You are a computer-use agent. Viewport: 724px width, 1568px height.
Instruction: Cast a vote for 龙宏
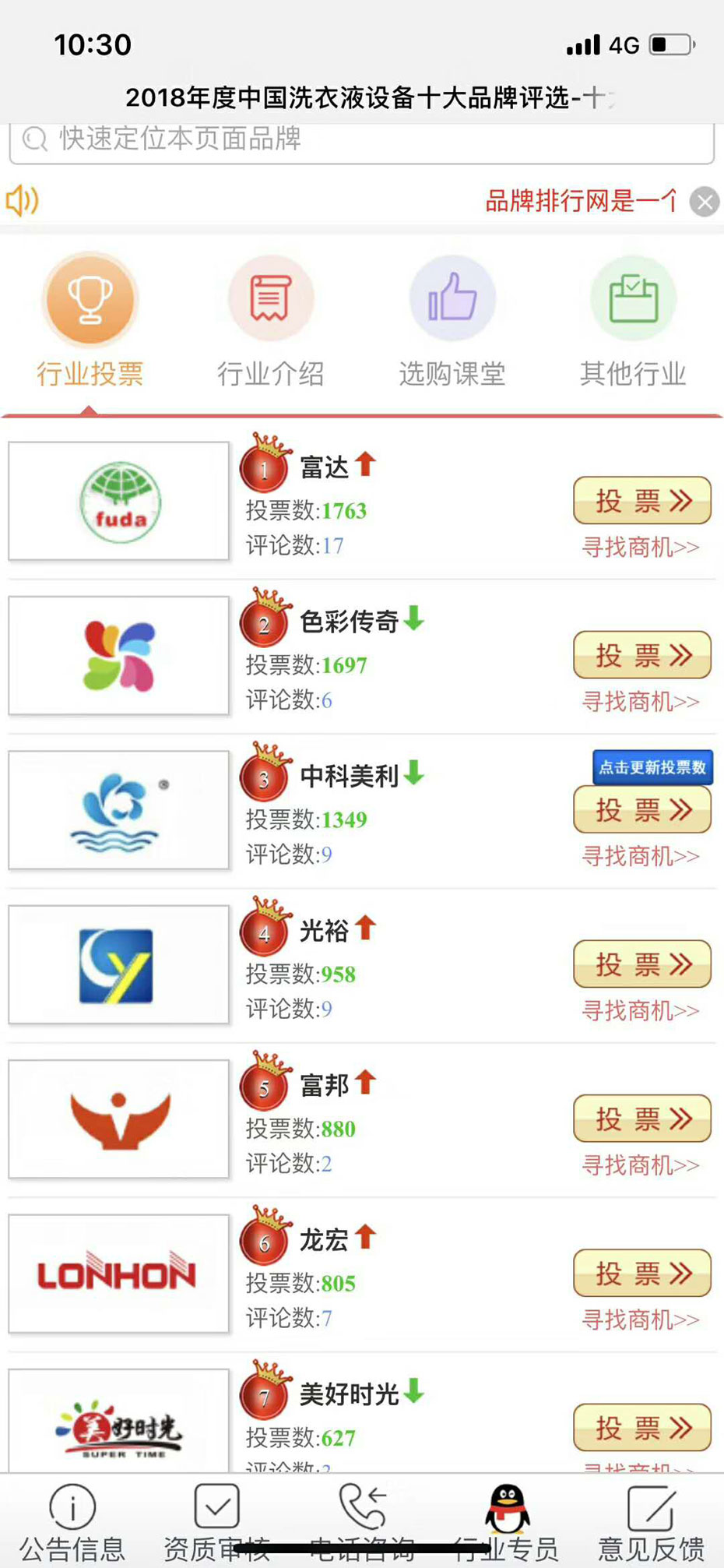click(x=642, y=1273)
